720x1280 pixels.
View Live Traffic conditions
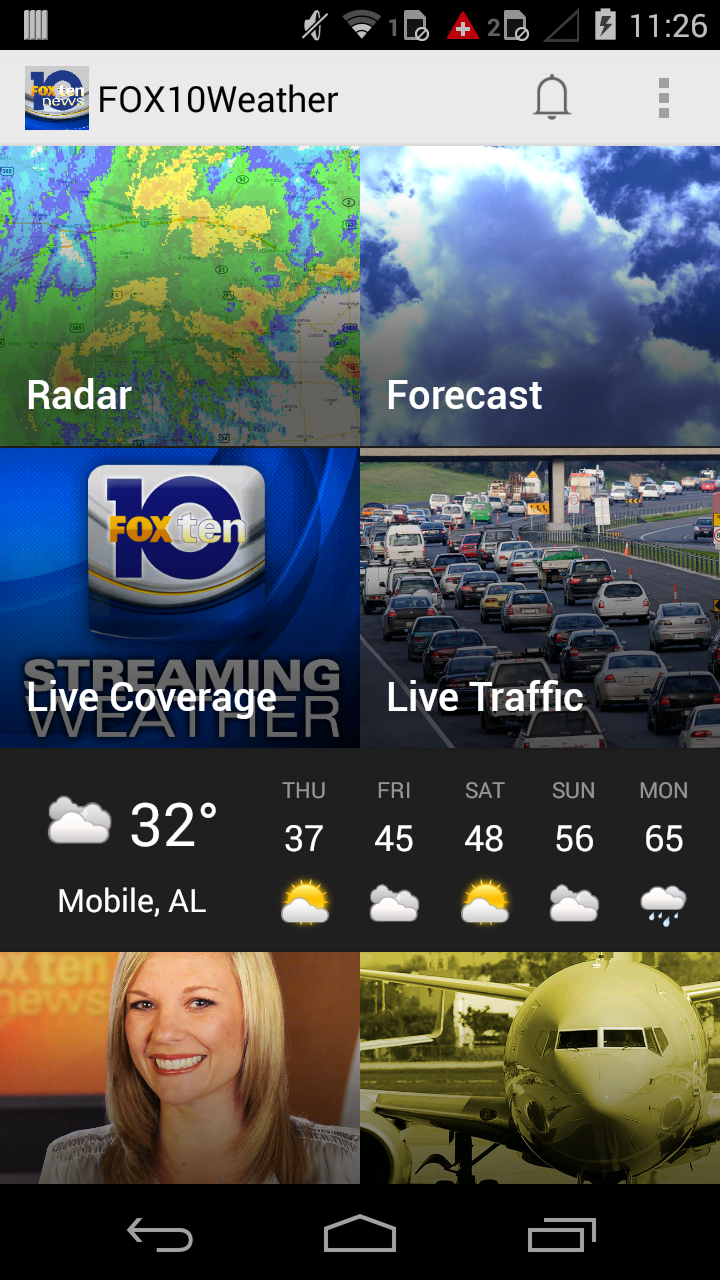coord(540,597)
